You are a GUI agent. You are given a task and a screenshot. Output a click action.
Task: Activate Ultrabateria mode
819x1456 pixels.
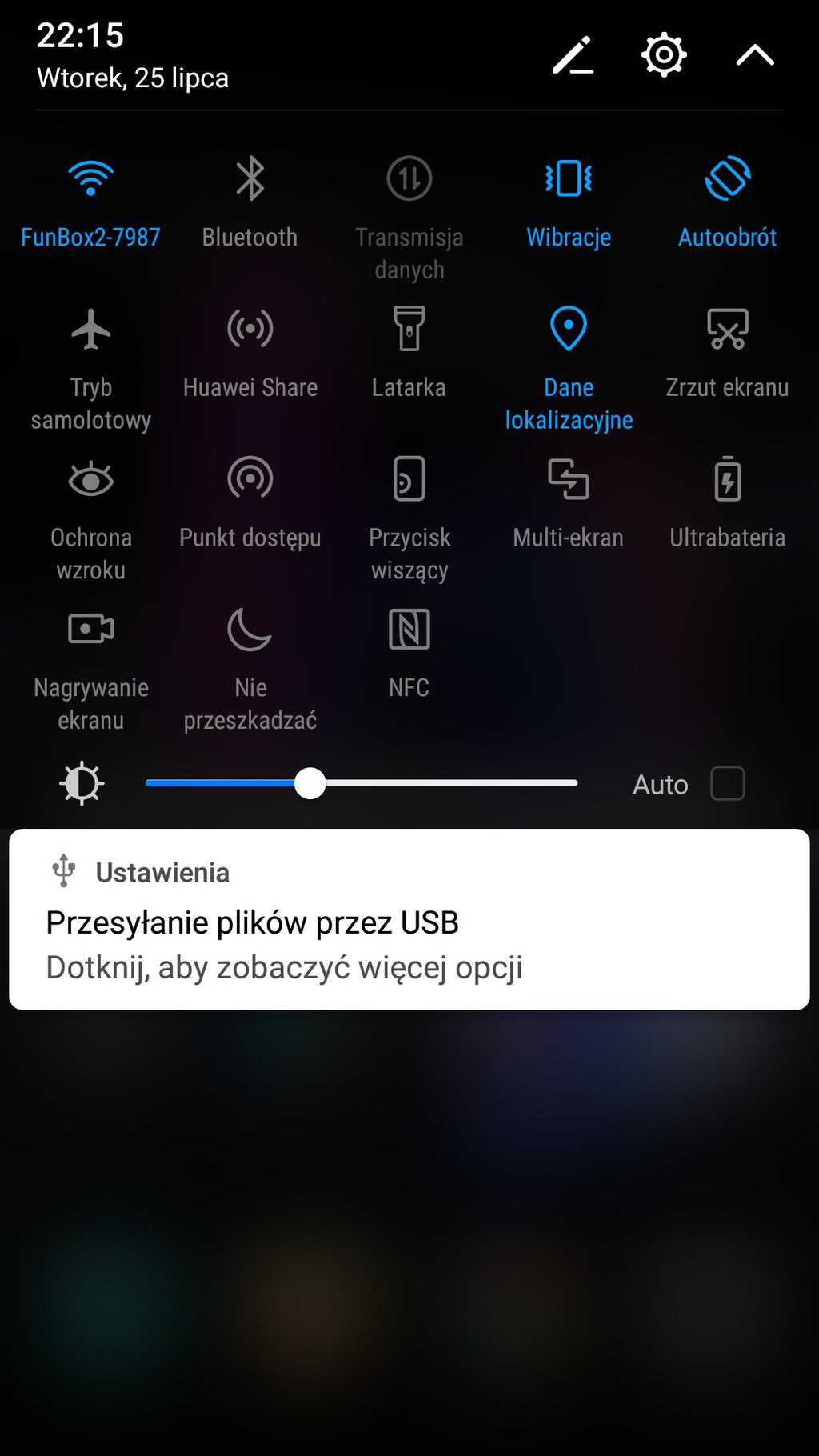click(x=728, y=480)
